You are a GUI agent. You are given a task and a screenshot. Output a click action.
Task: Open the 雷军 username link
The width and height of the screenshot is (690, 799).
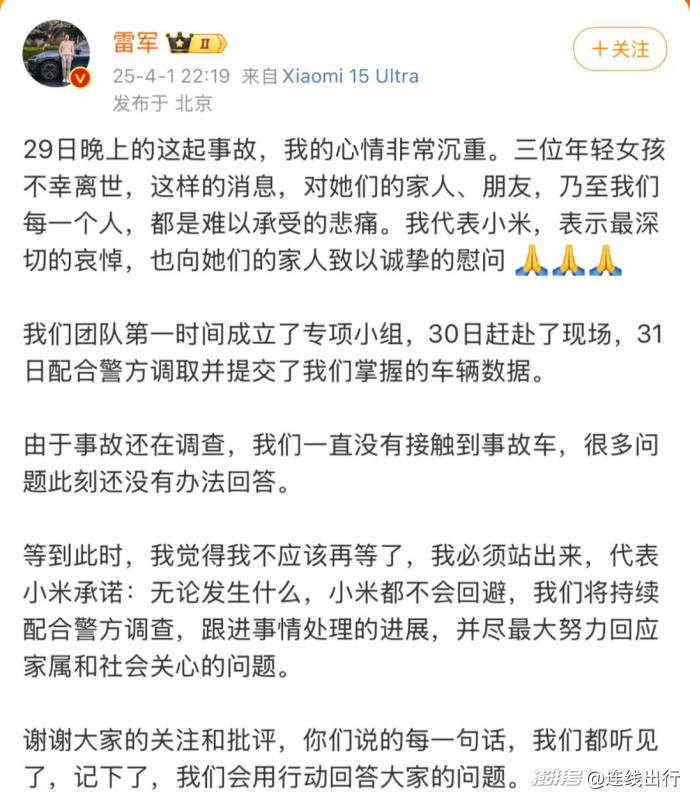tap(134, 42)
